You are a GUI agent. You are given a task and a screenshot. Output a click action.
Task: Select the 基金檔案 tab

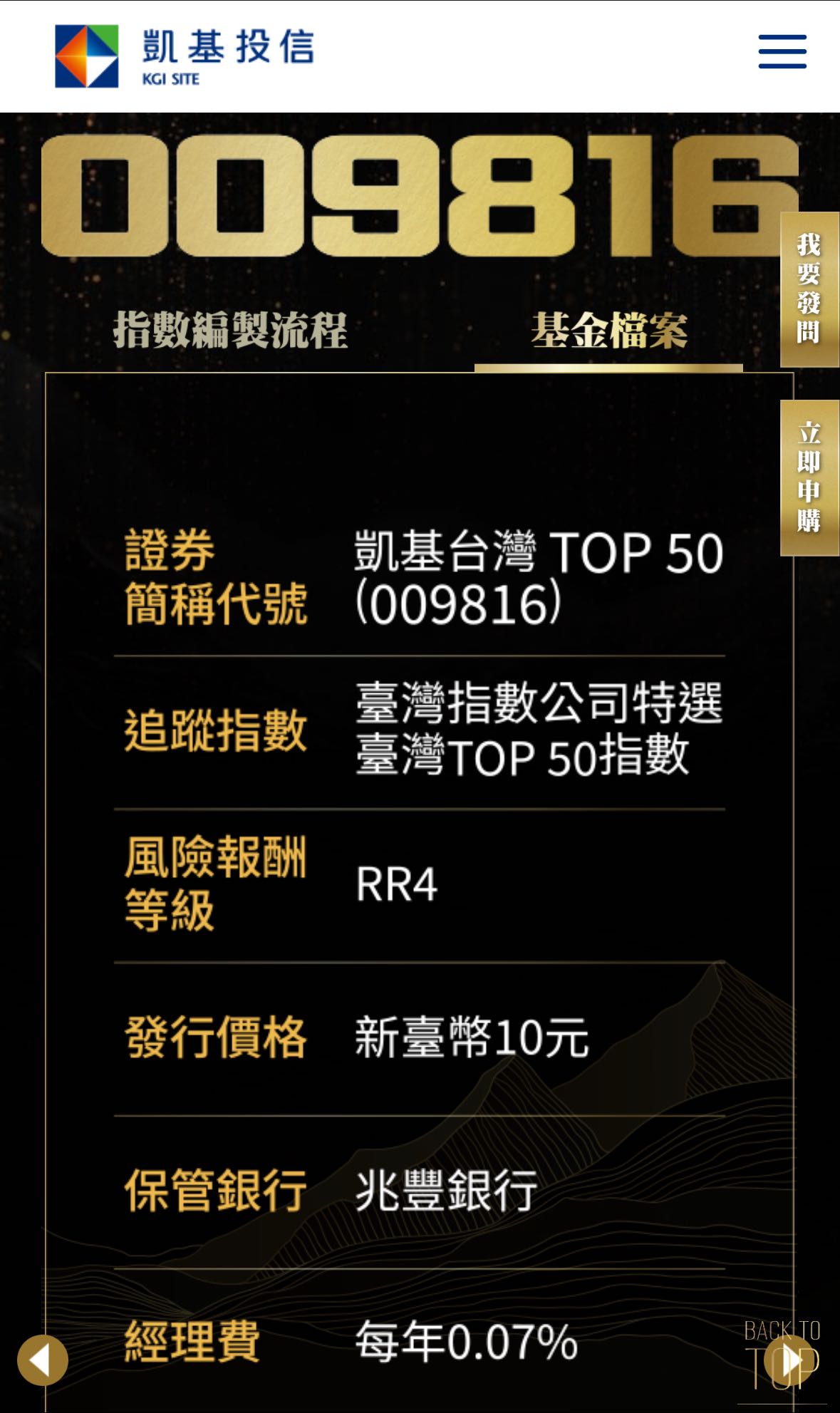(608, 332)
